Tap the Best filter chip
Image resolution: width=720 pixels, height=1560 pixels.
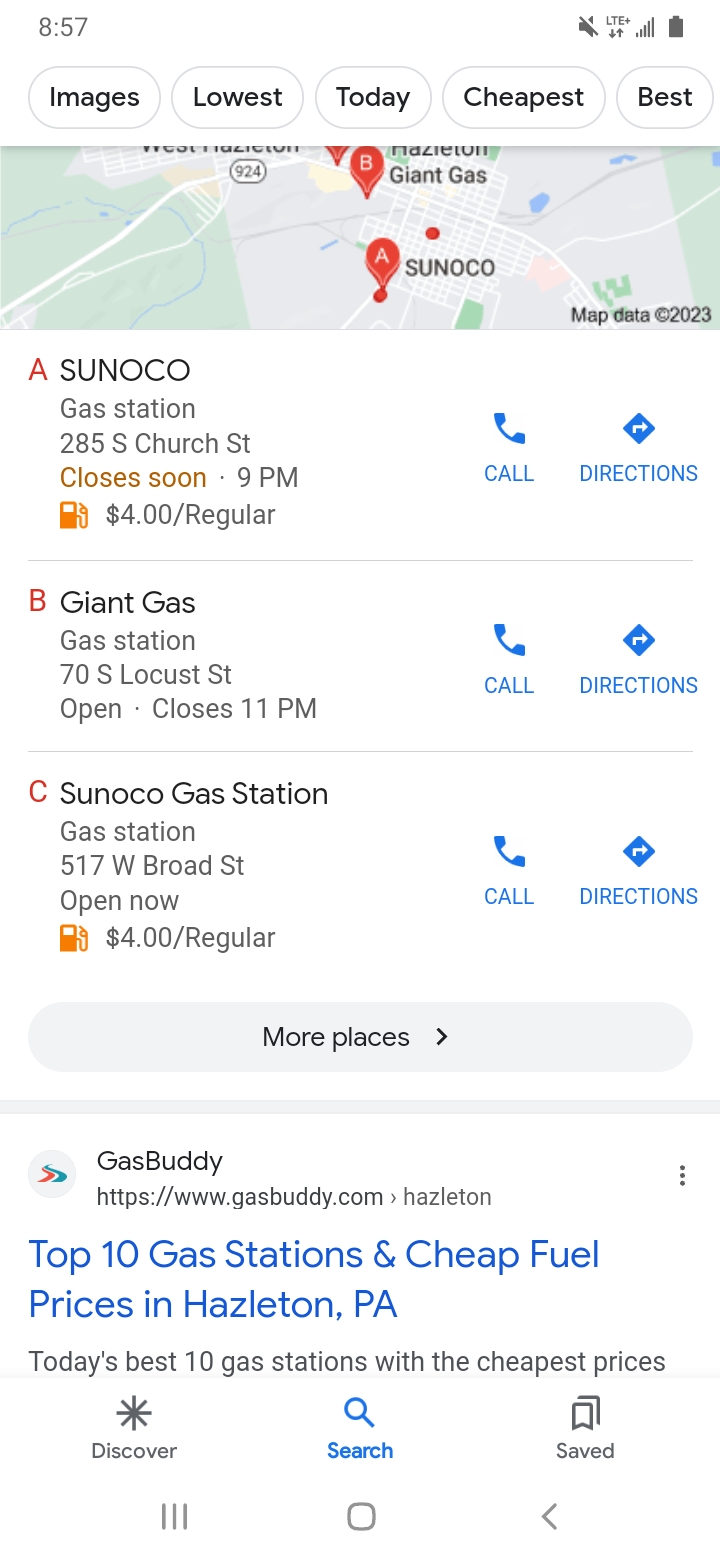pyautogui.click(x=664, y=97)
